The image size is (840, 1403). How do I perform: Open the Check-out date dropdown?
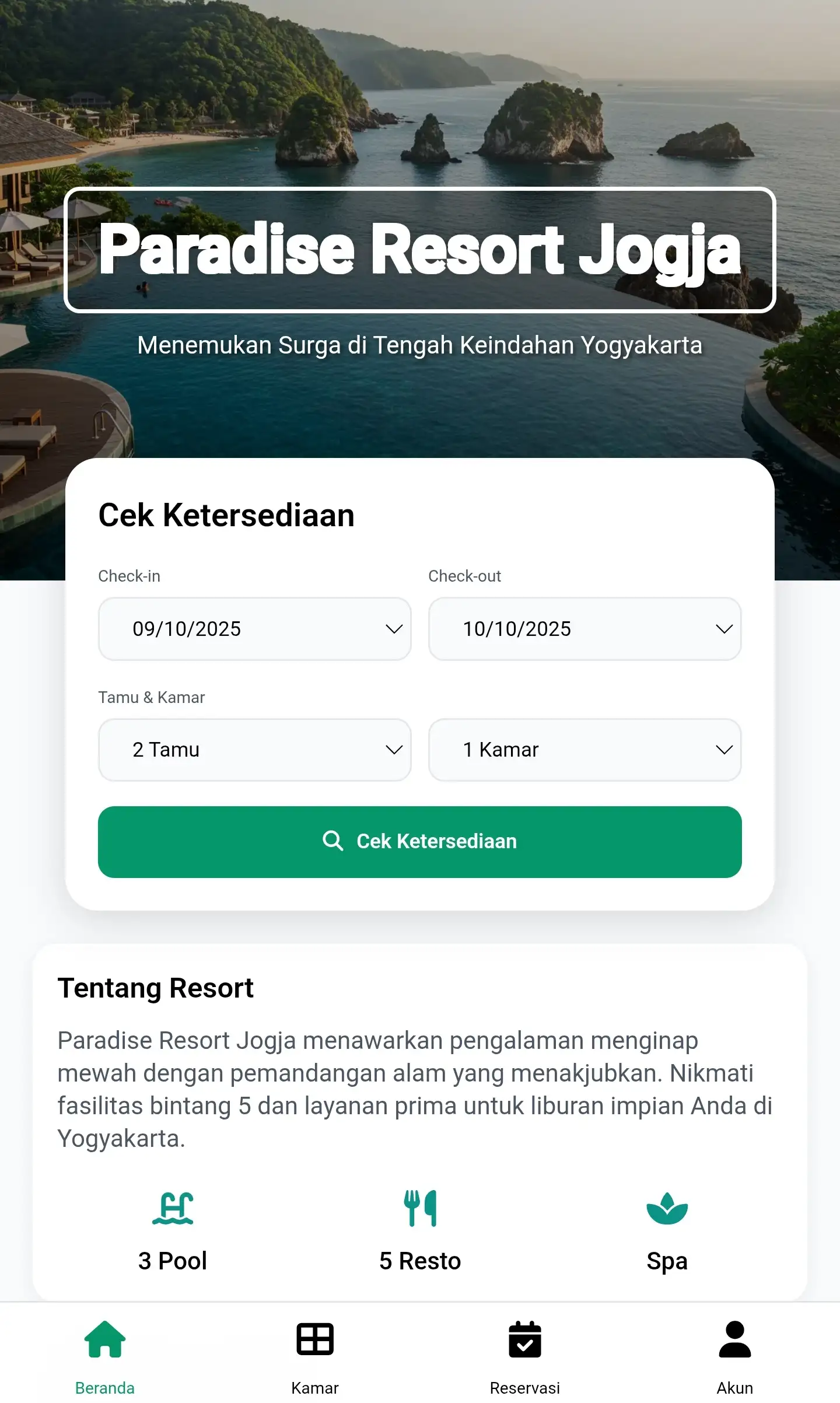585,629
